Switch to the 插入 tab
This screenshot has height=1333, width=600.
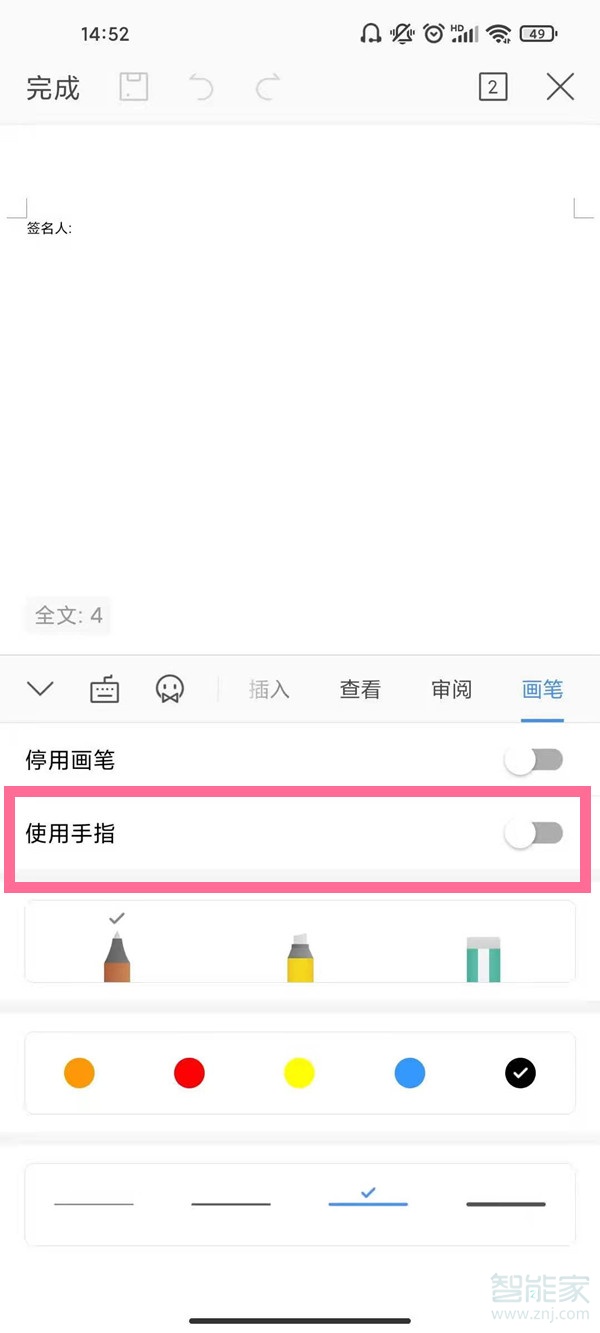pyautogui.click(x=269, y=689)
